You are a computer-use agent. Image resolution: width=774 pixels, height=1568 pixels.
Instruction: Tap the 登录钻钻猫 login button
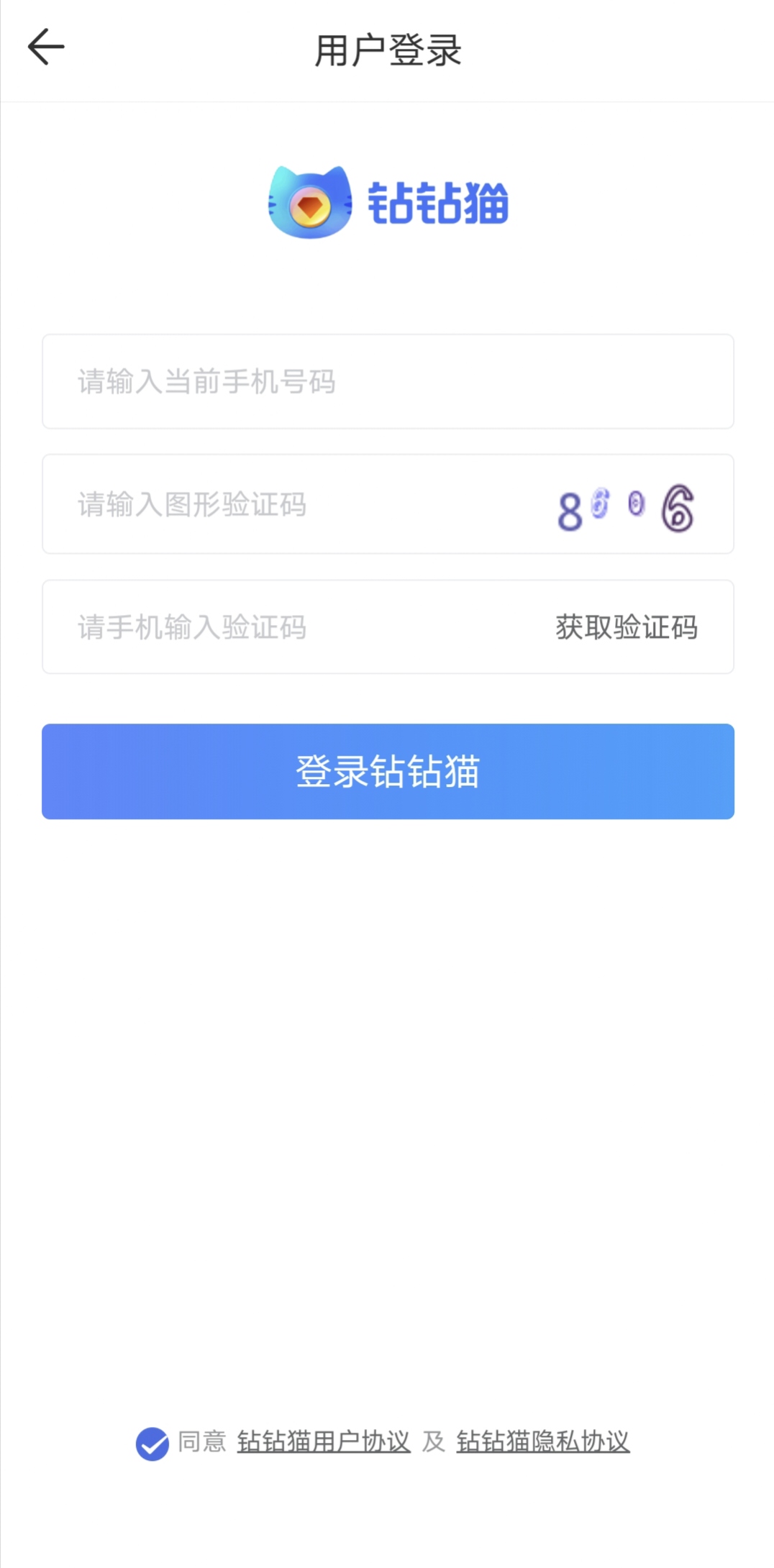[388, 771]
